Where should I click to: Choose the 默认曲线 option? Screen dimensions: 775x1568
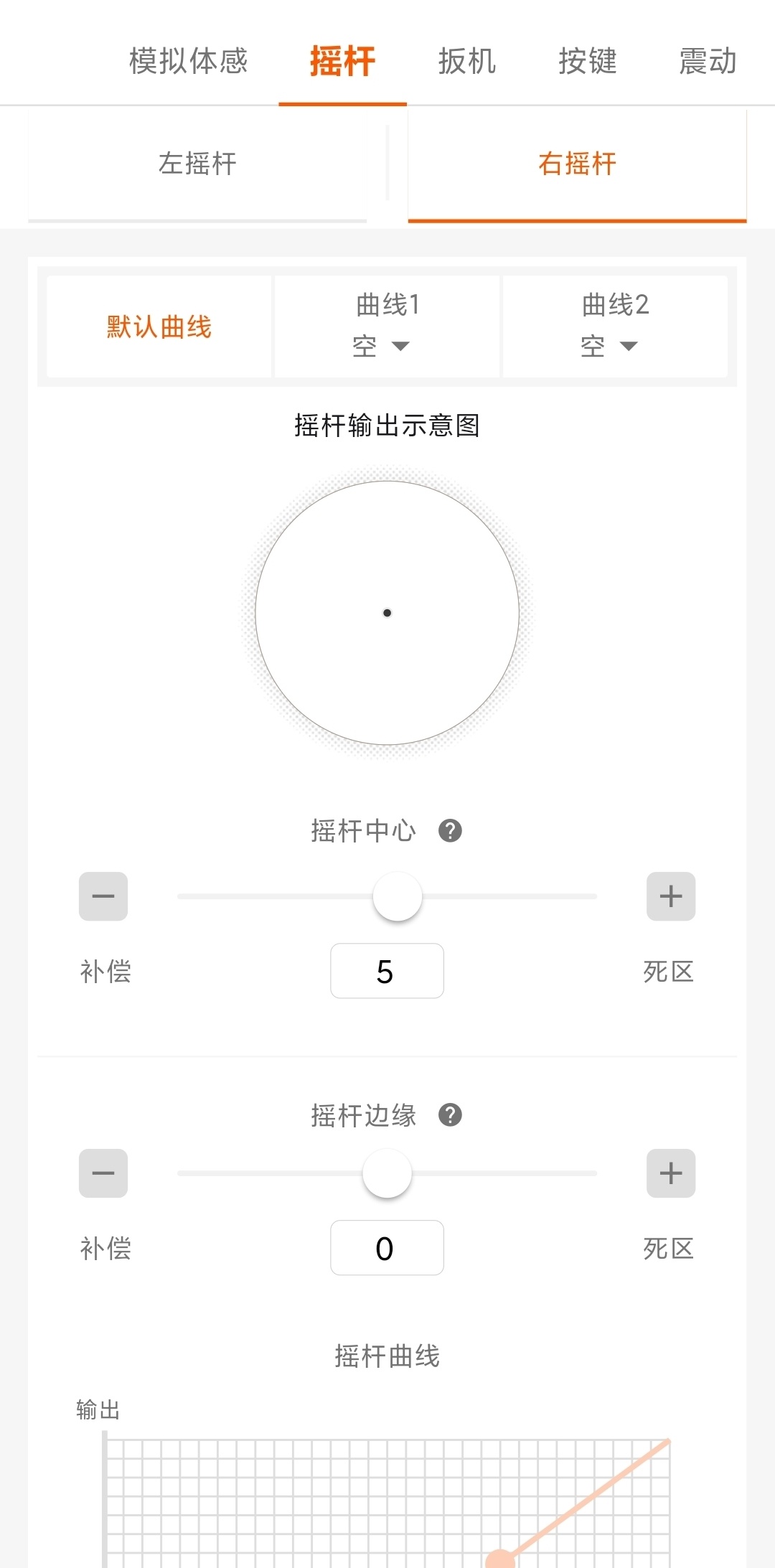159,327
